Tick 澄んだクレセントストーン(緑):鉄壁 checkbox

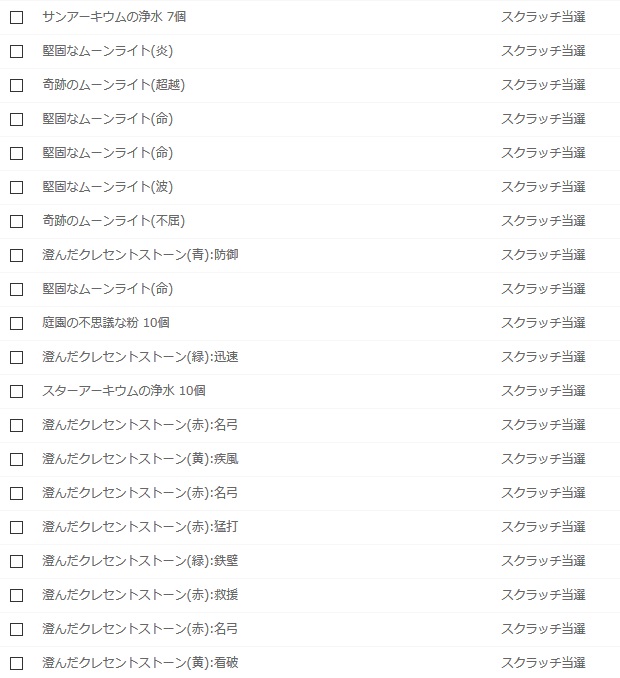point(16,562)
